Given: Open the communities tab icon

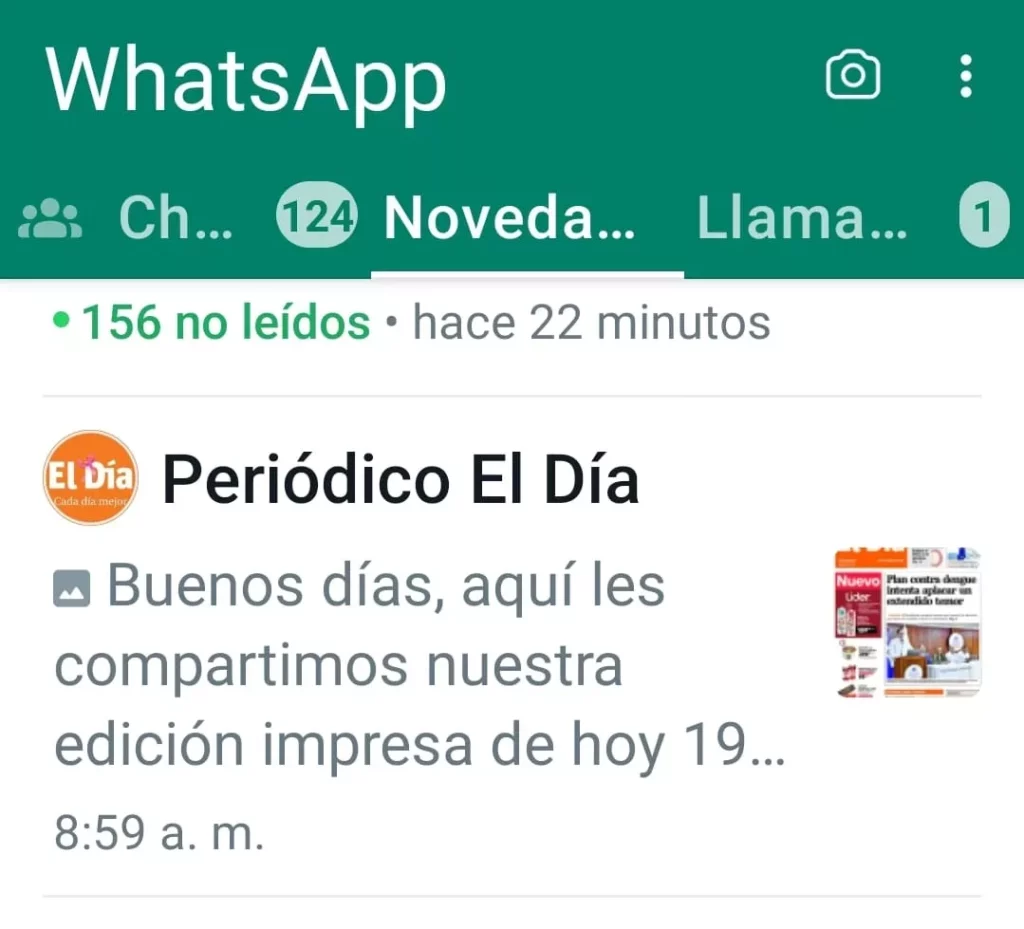Looking at the screenshot, I should (50, 219).
